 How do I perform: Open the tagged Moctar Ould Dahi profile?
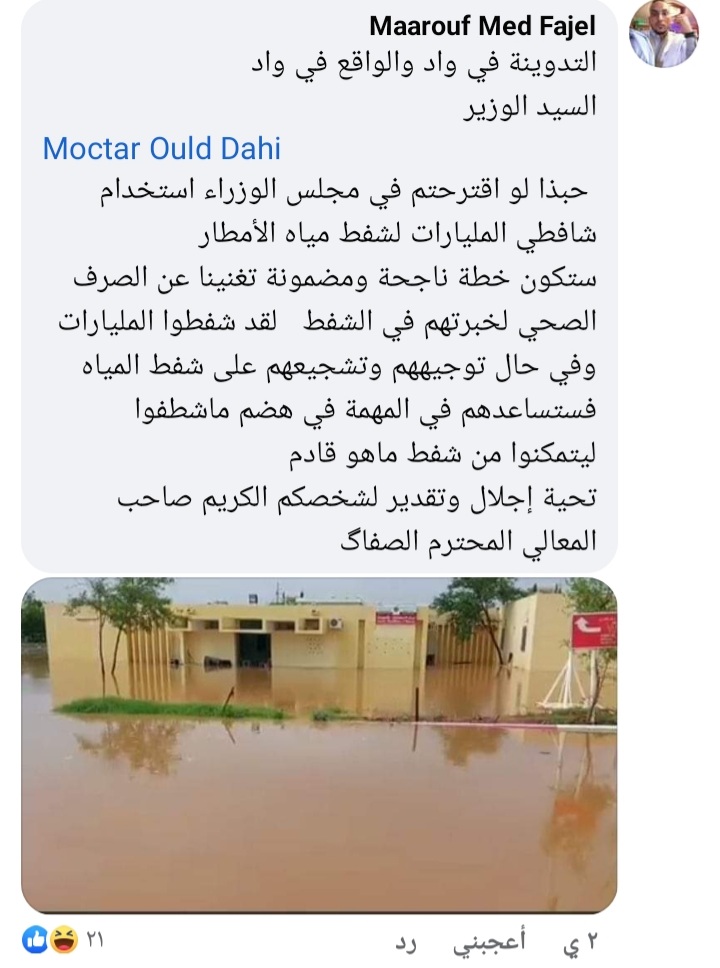tap(162, 149)
